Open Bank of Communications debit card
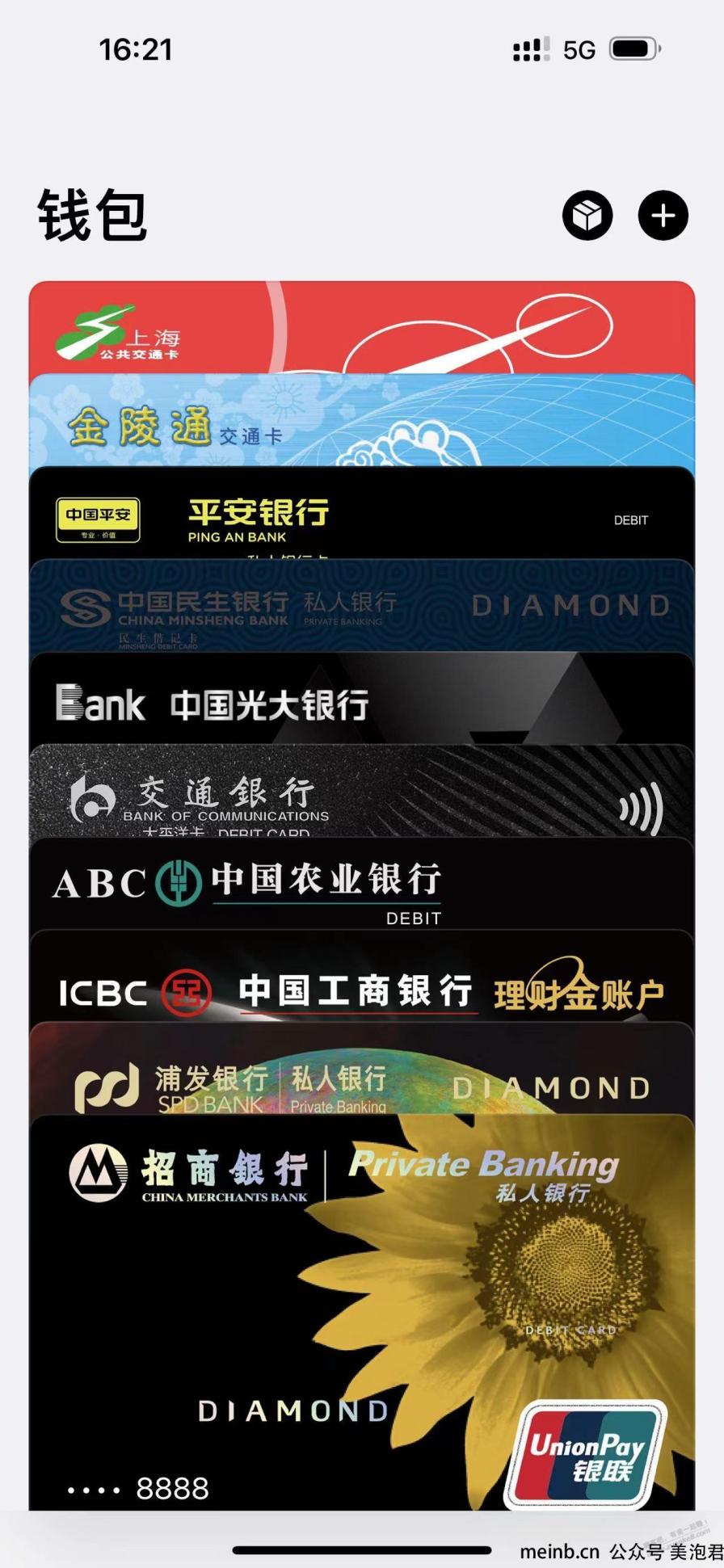The height and width of the screenshot is (1568, 724). pos(362,792)
